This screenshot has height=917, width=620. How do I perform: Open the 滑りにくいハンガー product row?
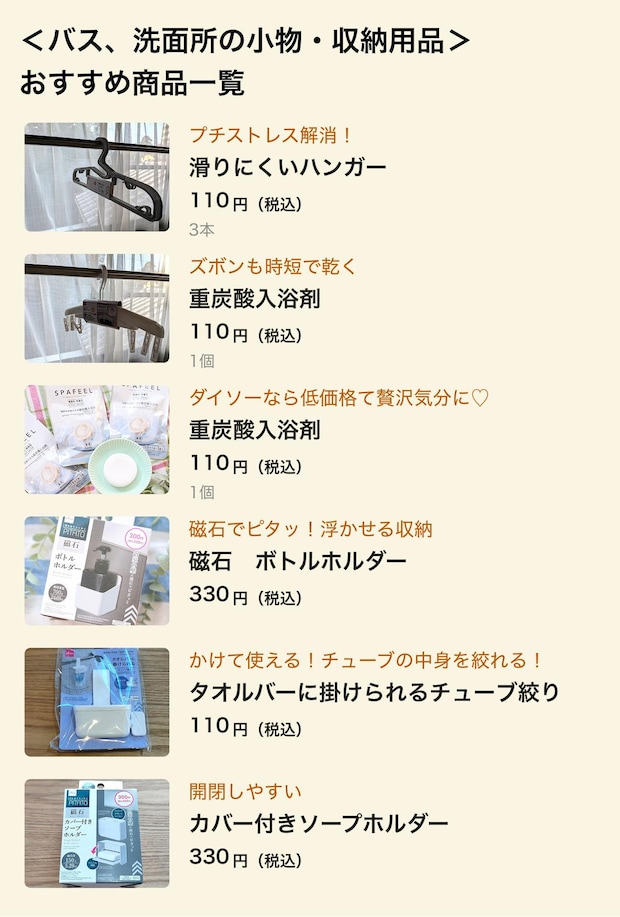click(x=288, y=168)
